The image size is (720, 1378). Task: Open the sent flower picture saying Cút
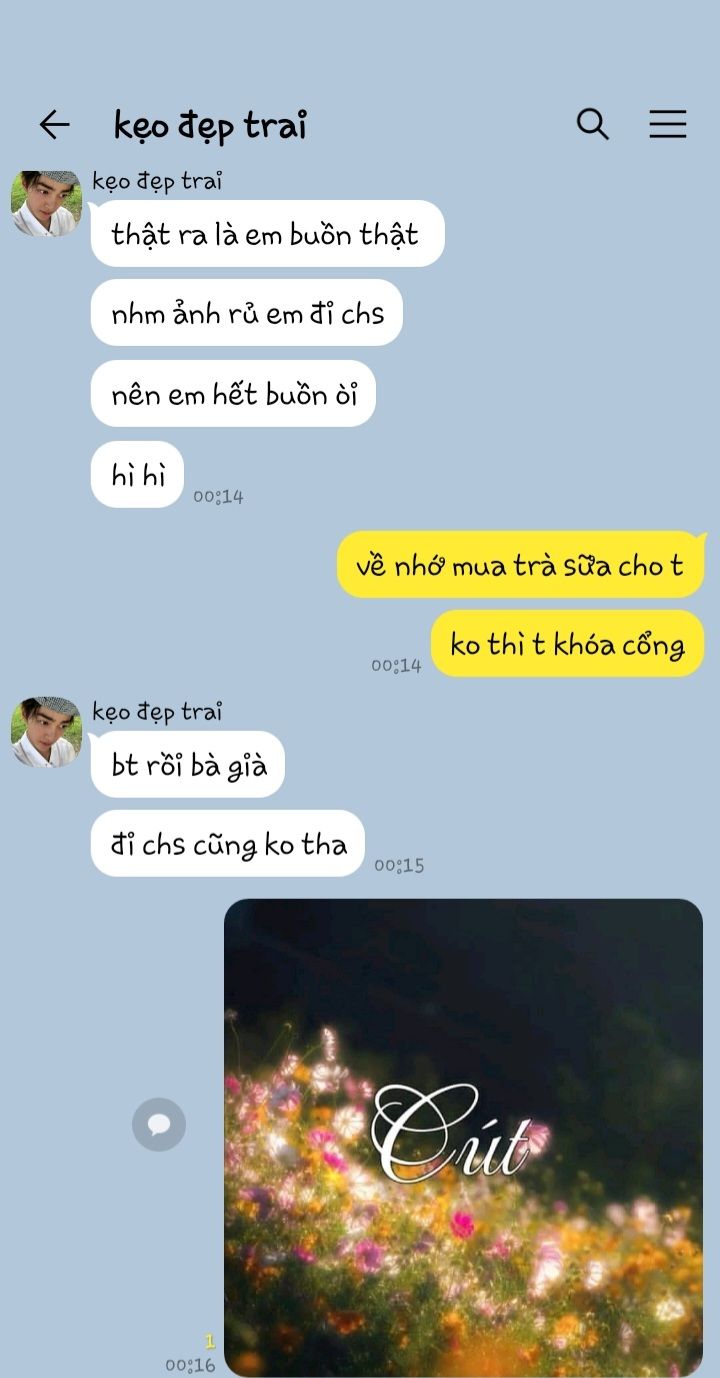463,1137
